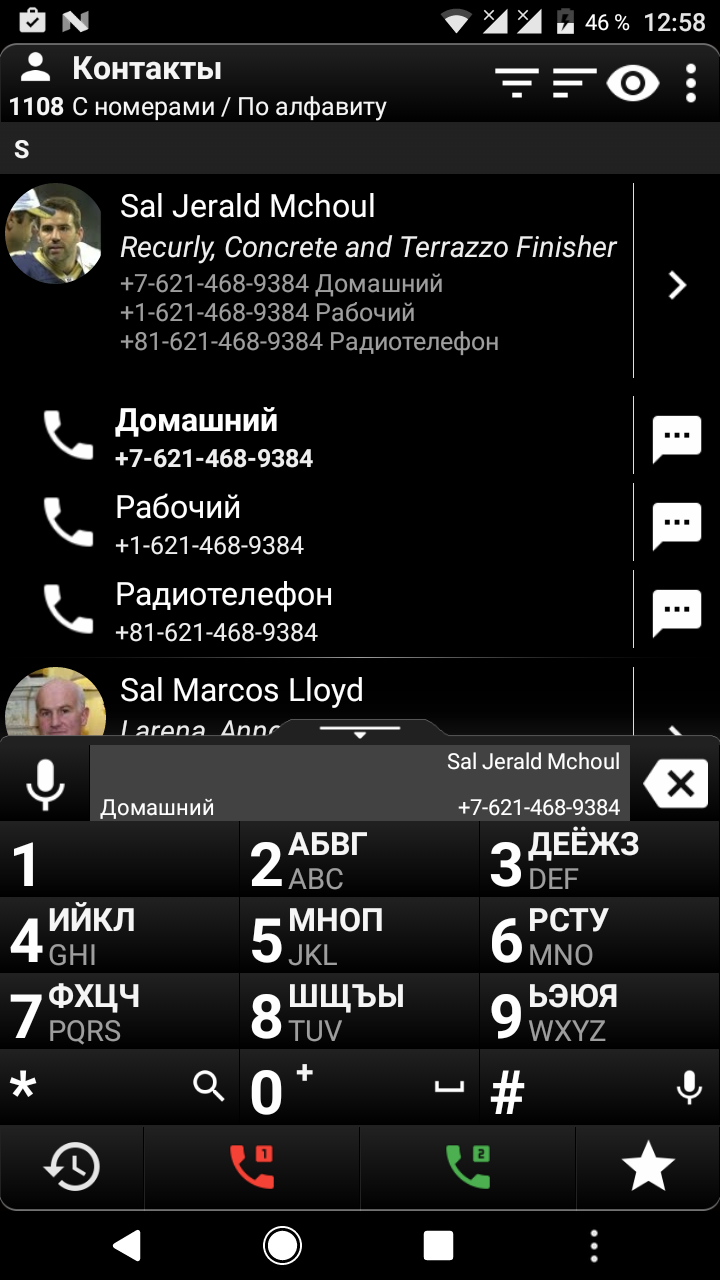
Task: Tap the microphone beside the number field
Action: pos(45,784)
